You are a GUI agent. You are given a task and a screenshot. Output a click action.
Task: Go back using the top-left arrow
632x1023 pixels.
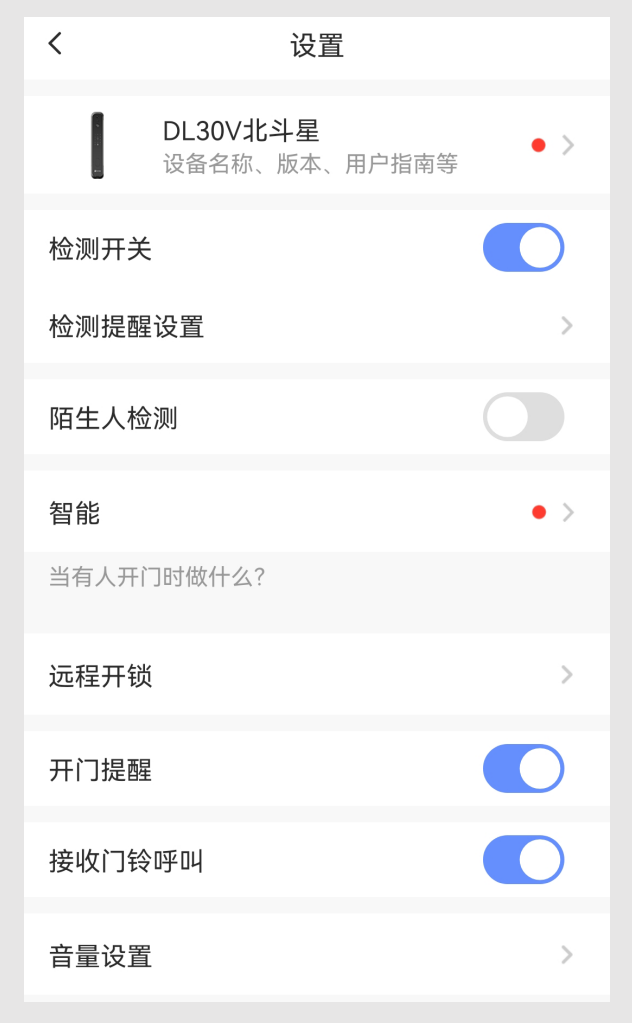55,44
